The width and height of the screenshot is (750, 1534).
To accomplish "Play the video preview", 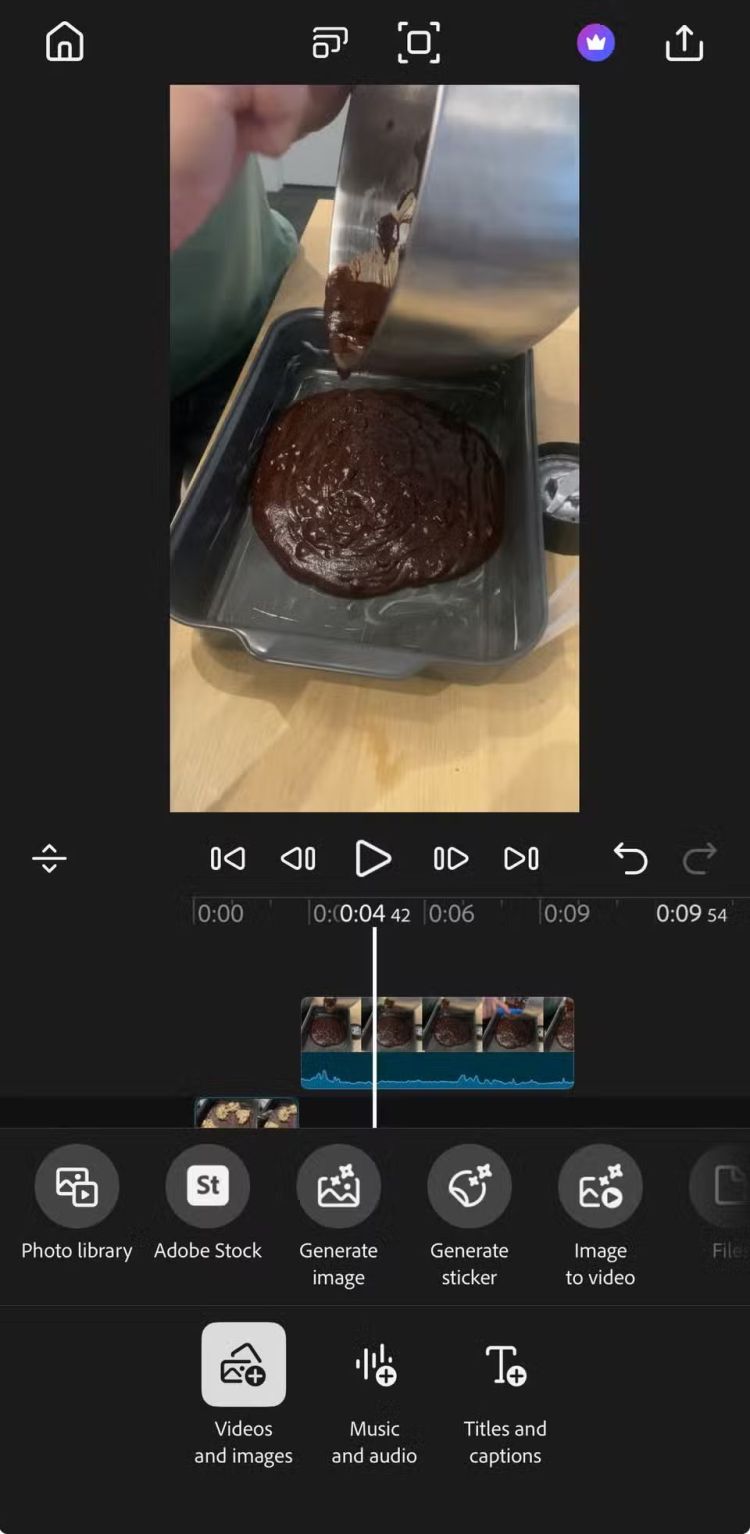I will coord(373,858).
